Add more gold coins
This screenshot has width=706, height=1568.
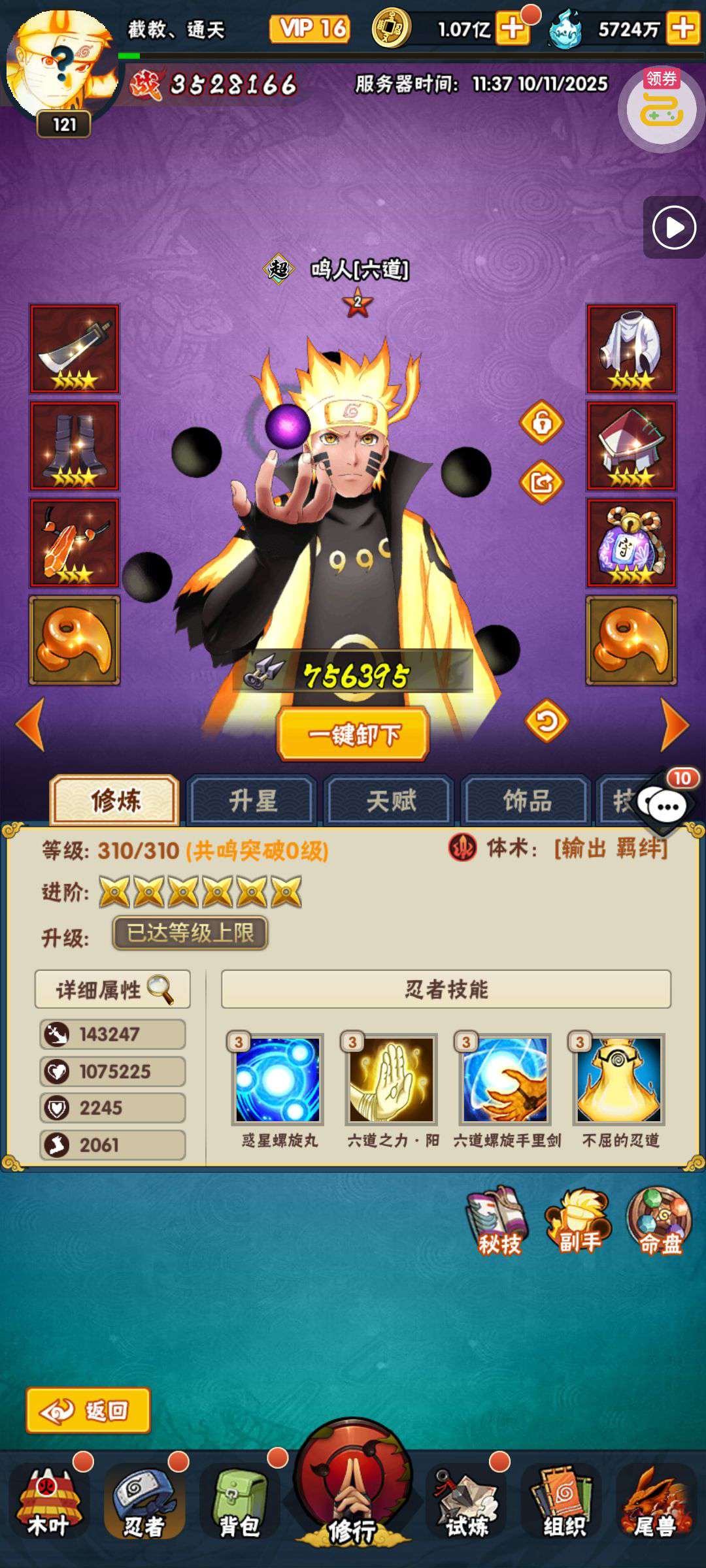512,29
